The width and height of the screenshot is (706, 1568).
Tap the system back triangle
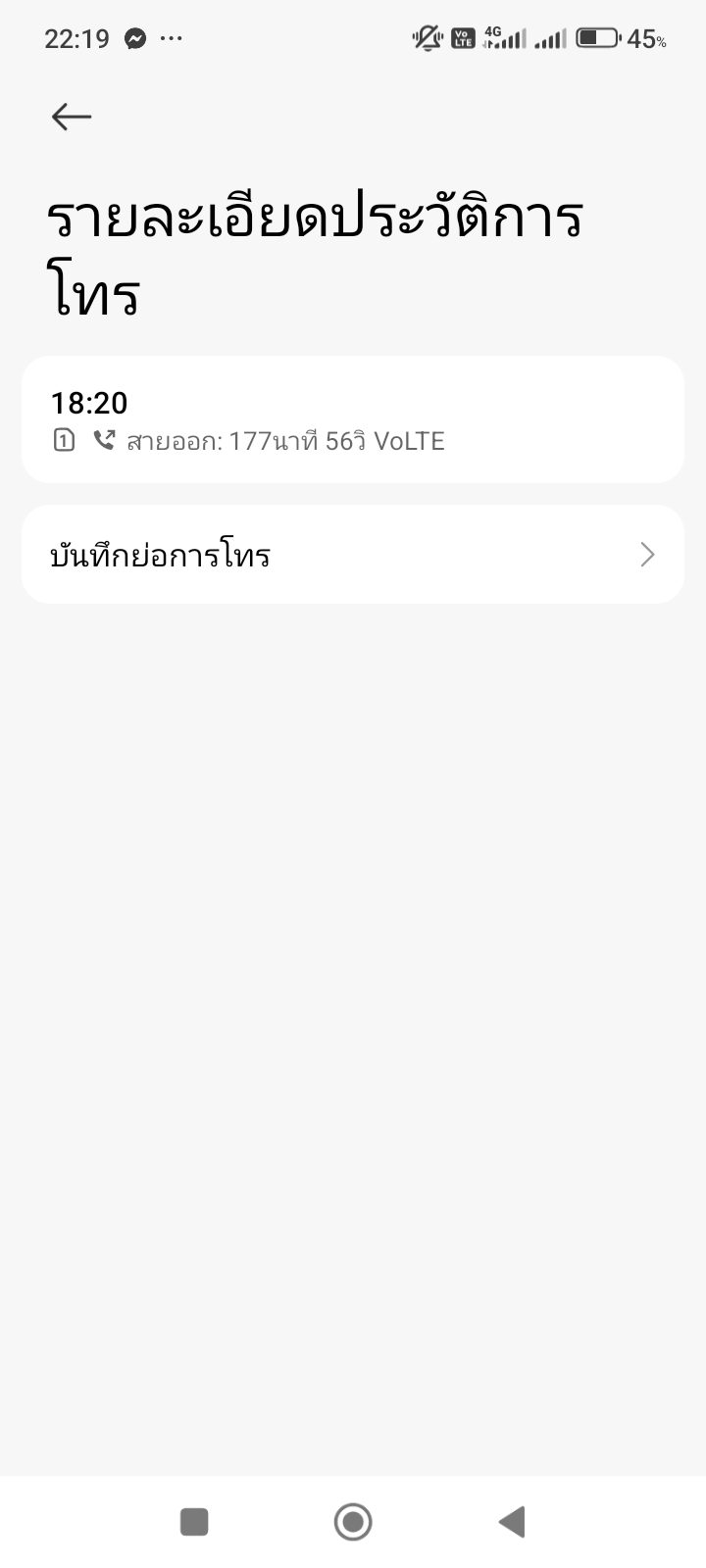tap(512, 1522)
